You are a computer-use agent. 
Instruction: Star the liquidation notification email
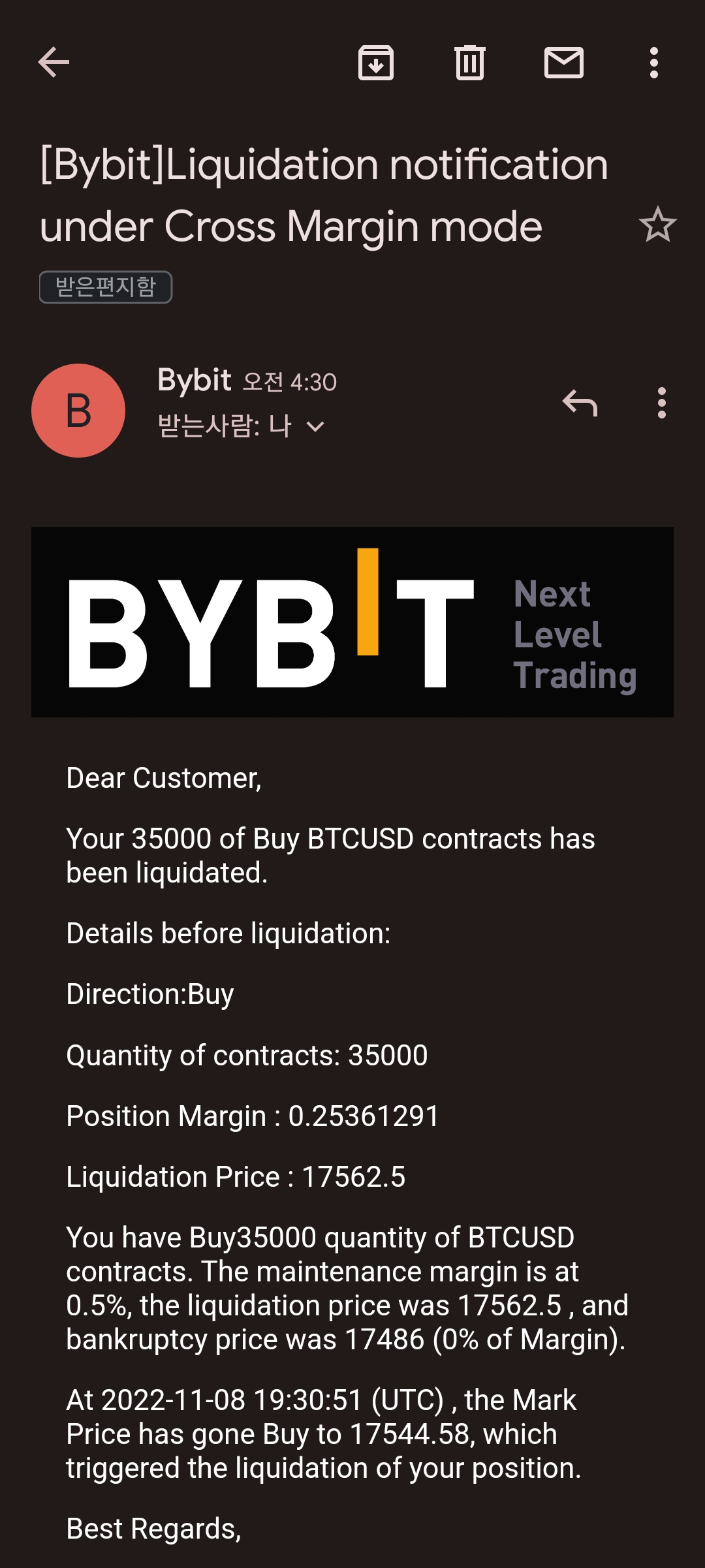(x=657, y=225)
